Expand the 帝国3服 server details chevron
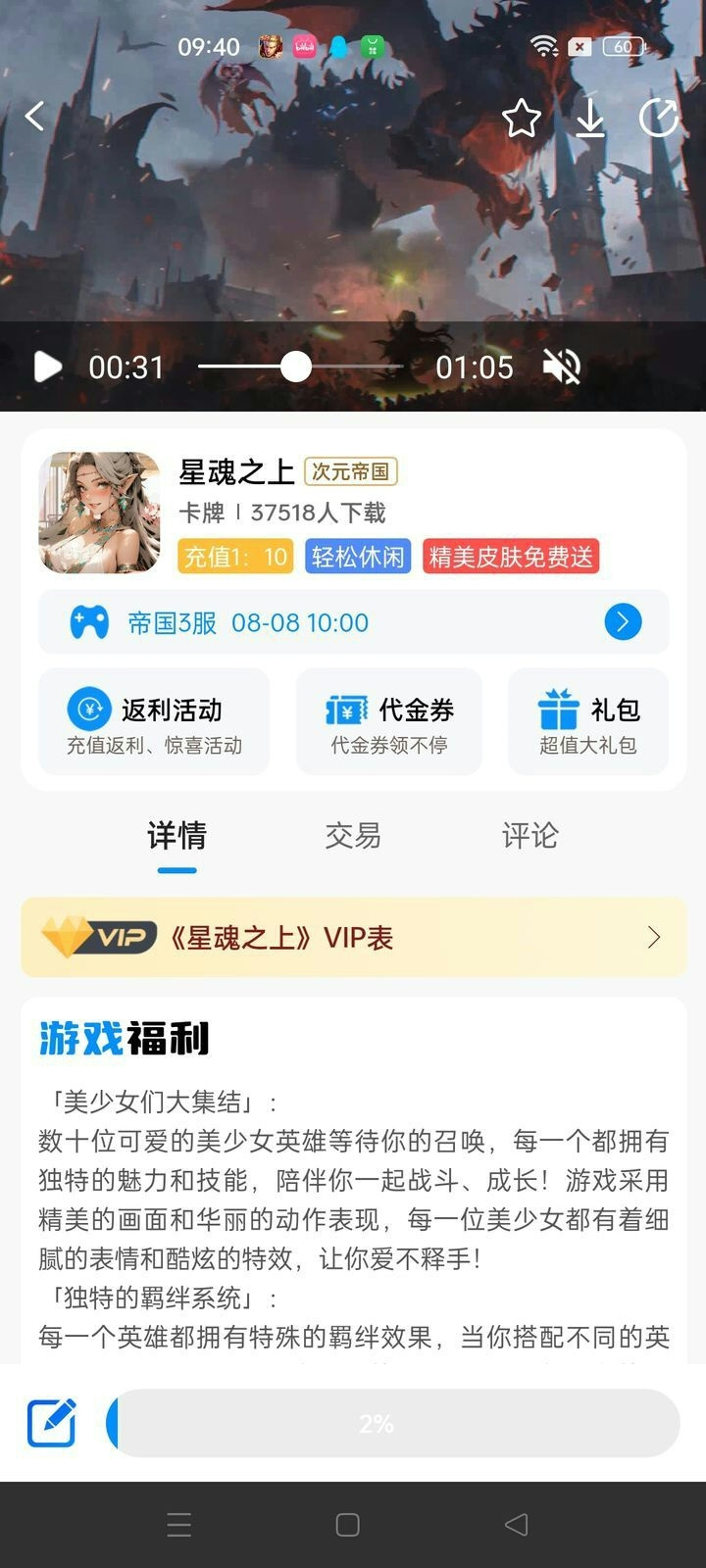This screenshot has height=1568, width=706. 622,622
